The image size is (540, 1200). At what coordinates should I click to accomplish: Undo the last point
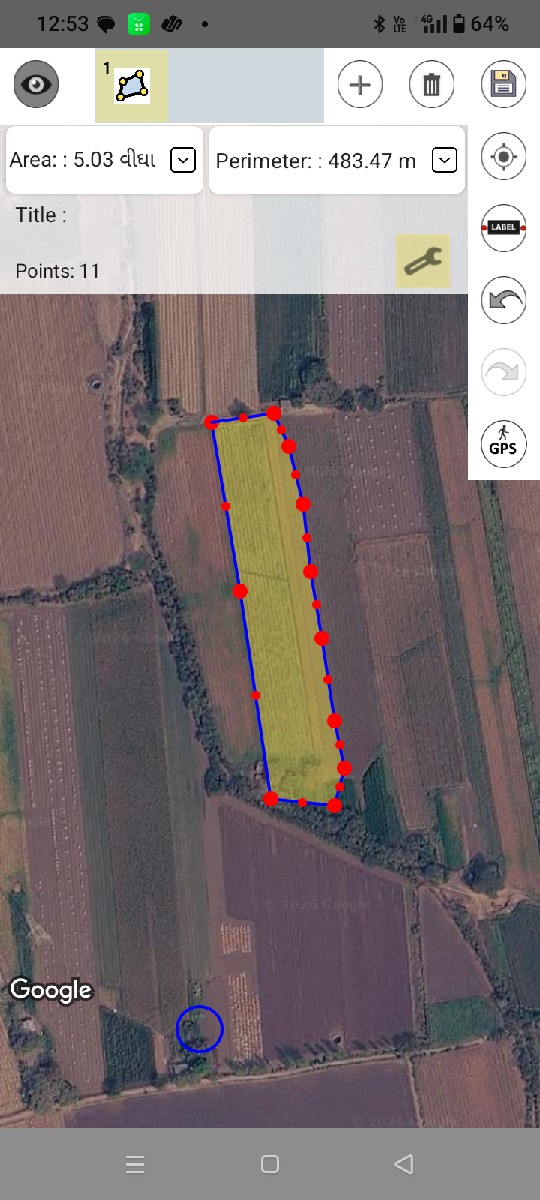[504, 300]
